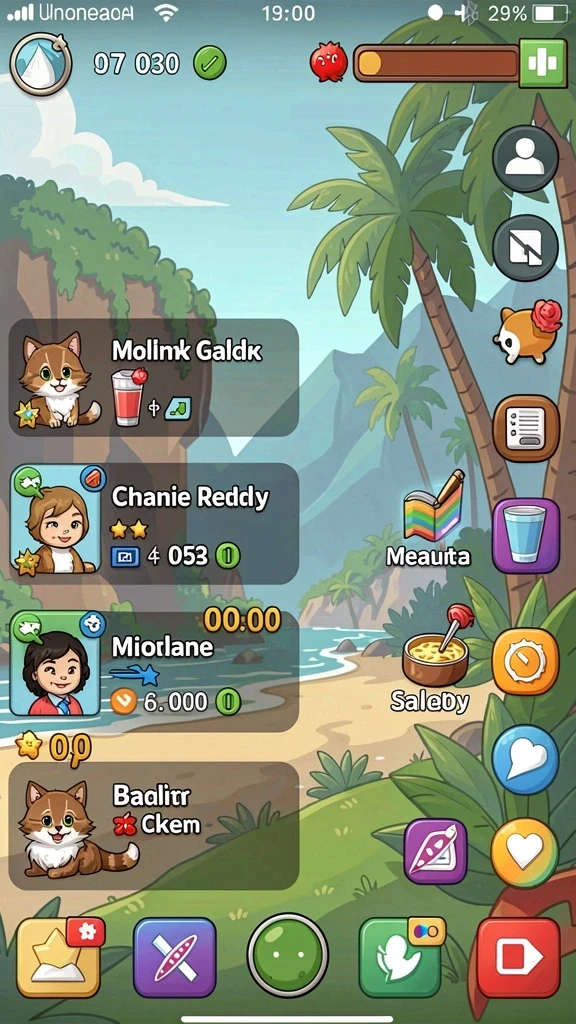Tap the mountain avatar in top corner
Image resolution: width=576 pixels, height=1024 pixels.
tap(40, 63)
